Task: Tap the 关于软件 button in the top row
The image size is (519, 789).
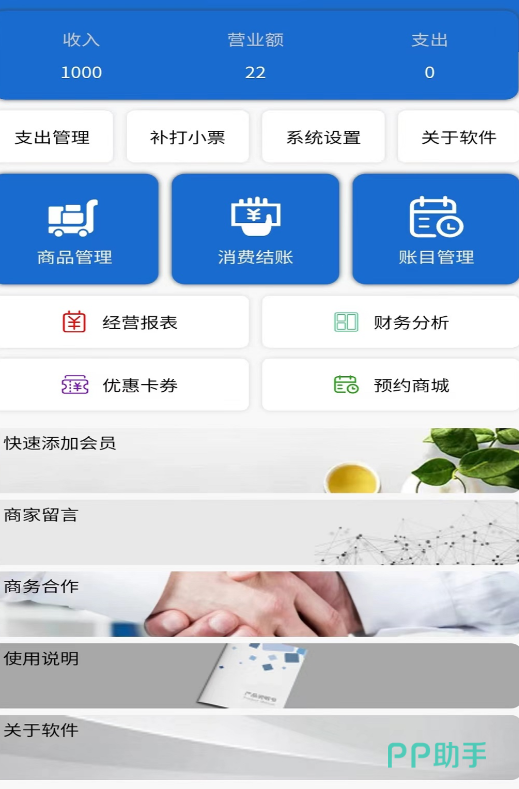Action: point(458,137)
